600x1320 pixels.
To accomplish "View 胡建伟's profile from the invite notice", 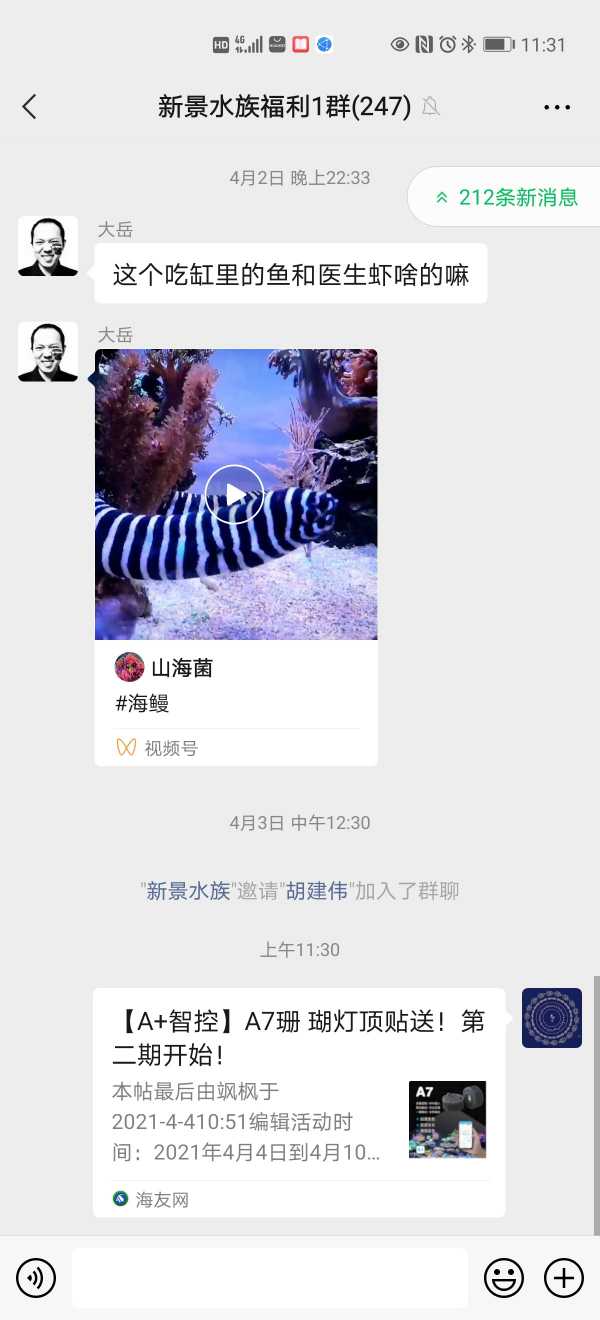I will pos(316,891).
